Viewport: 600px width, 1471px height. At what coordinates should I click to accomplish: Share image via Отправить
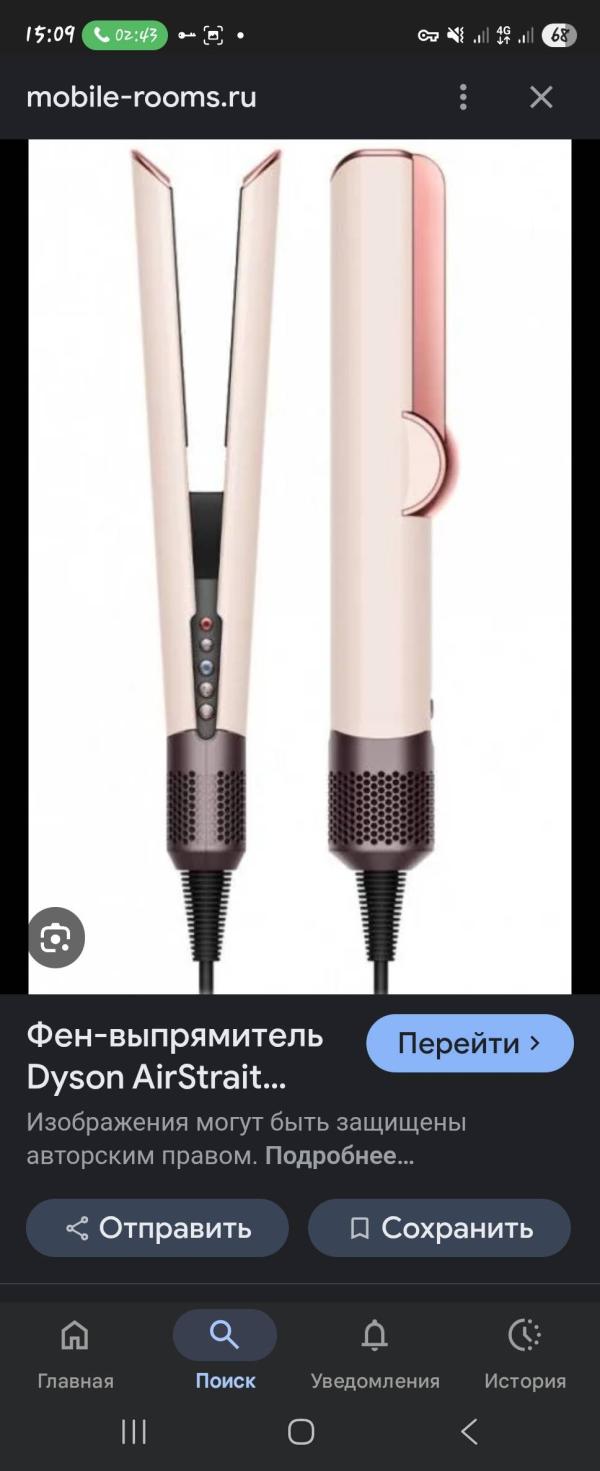coord(157,1228)
